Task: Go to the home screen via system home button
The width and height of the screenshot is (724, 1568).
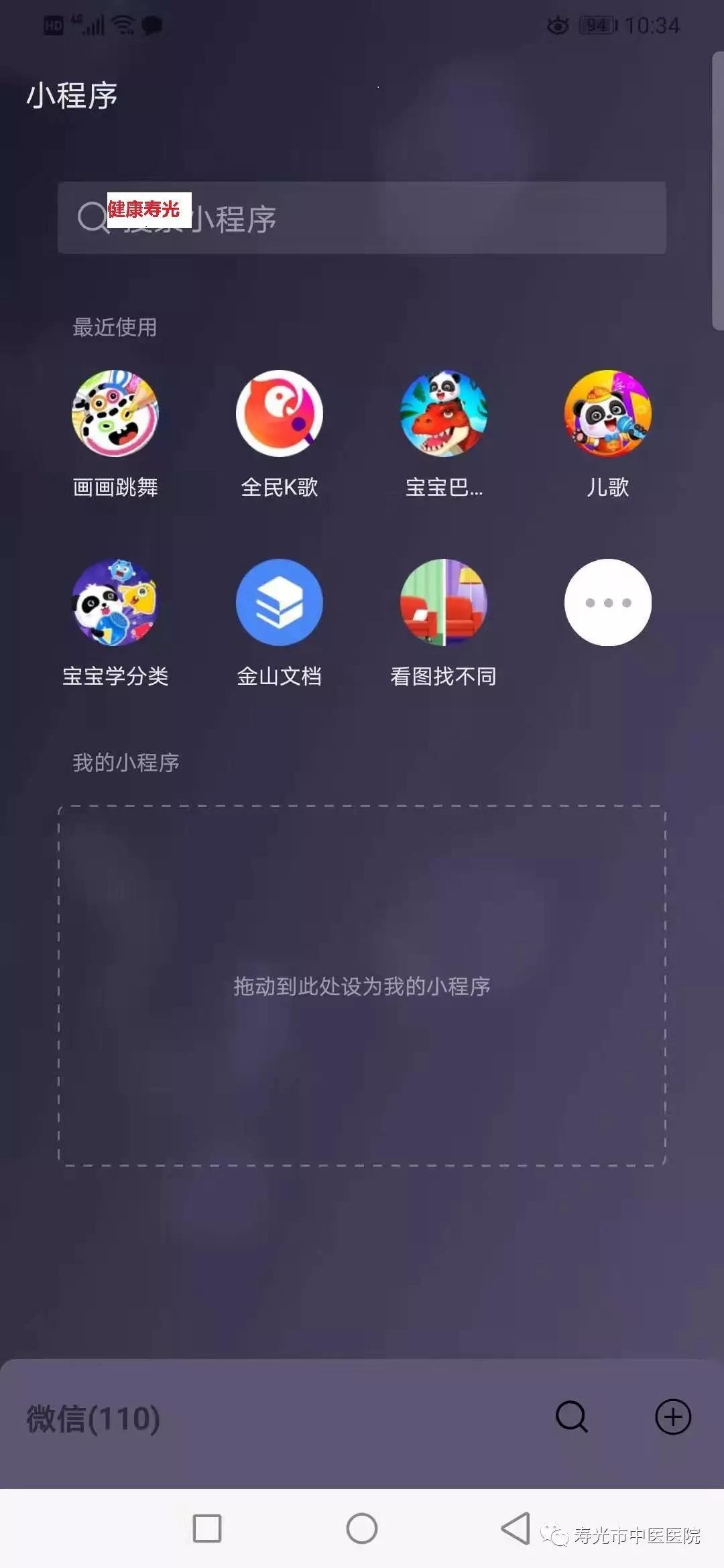Action: point(362,1528)
